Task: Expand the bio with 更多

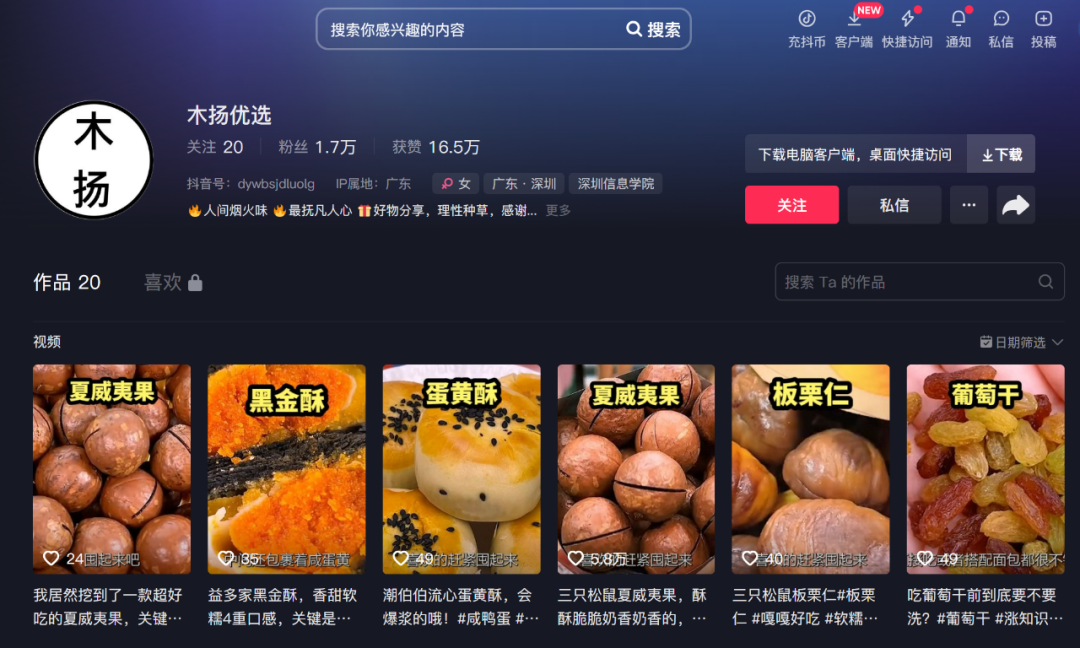Action: [558, 211]
